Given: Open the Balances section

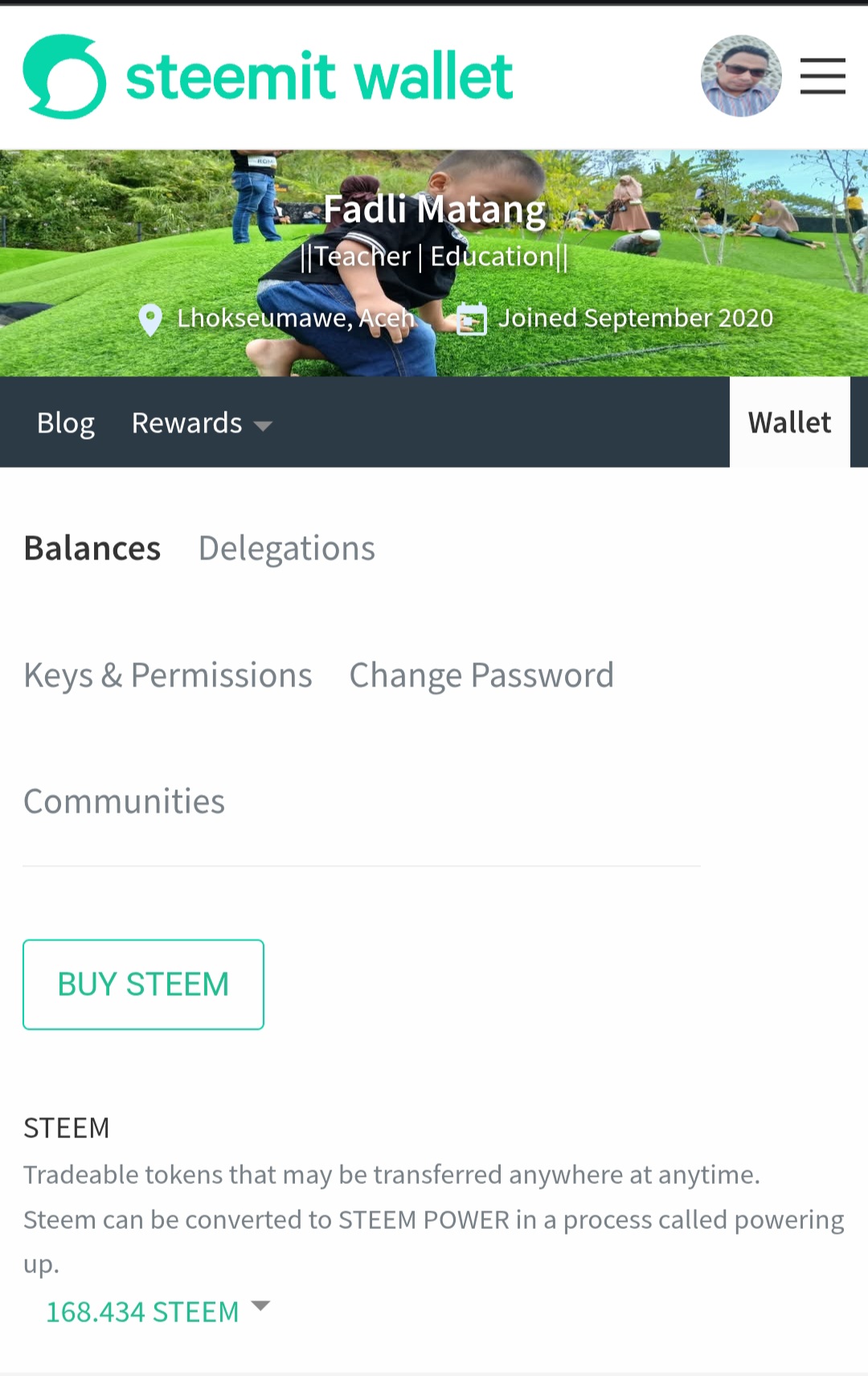Looking at the screenshot, I should 92,548.
